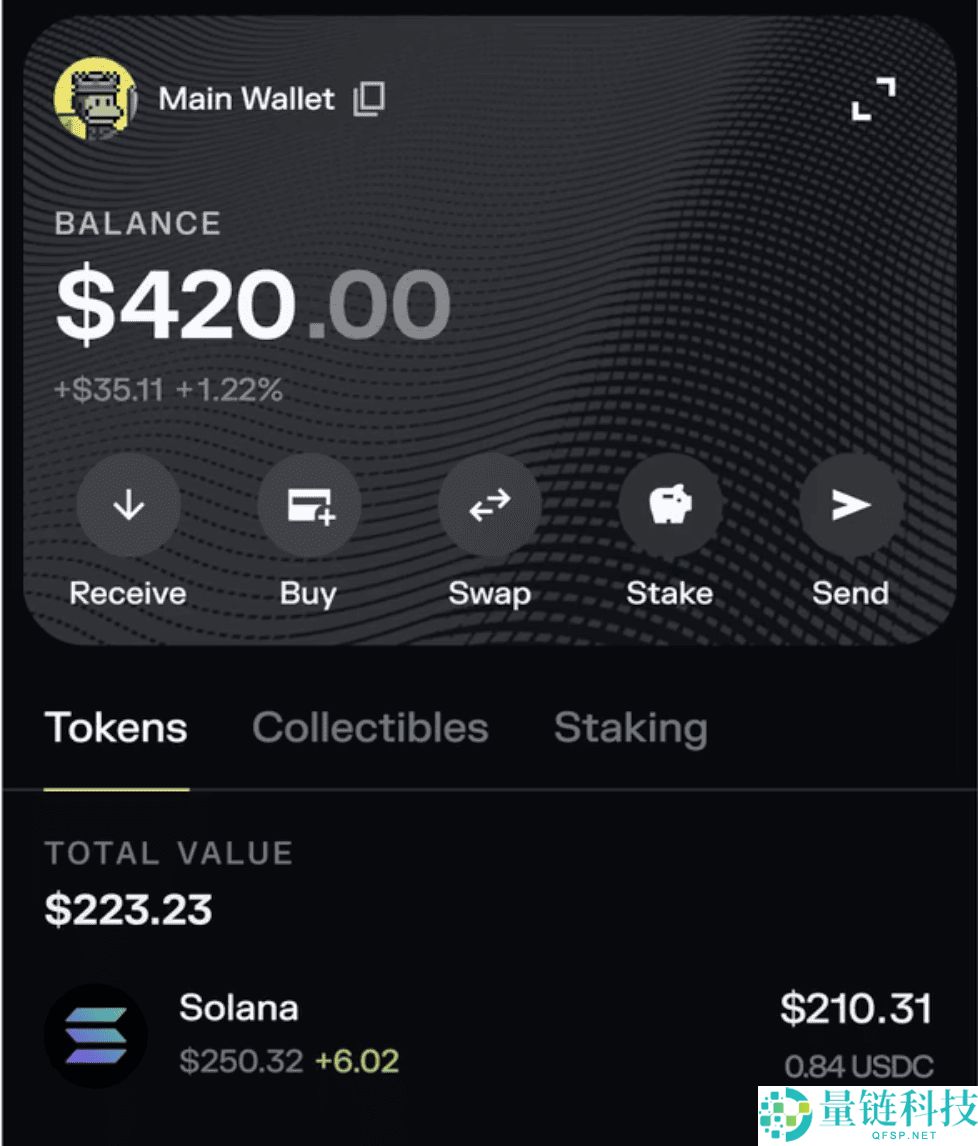Viewport: 978px width, 1146px height.
Task: Copy the Main Wallet address
Action: point(369,99)
